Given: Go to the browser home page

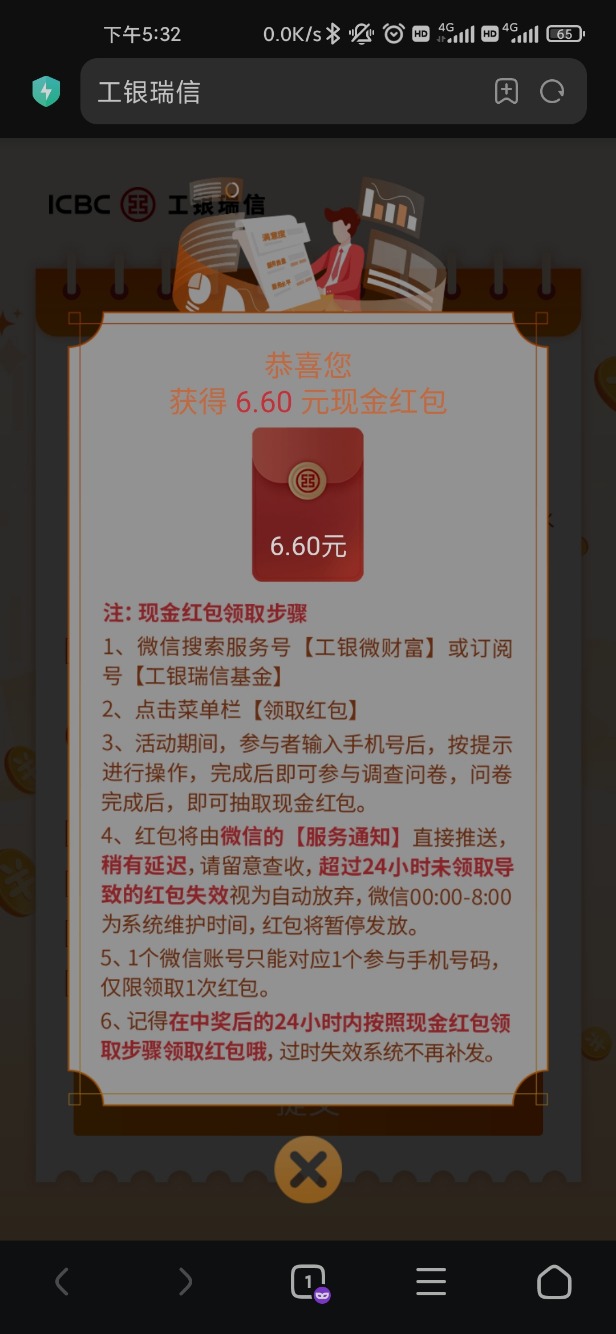Looking at the screenshot, I should 554,1281.
